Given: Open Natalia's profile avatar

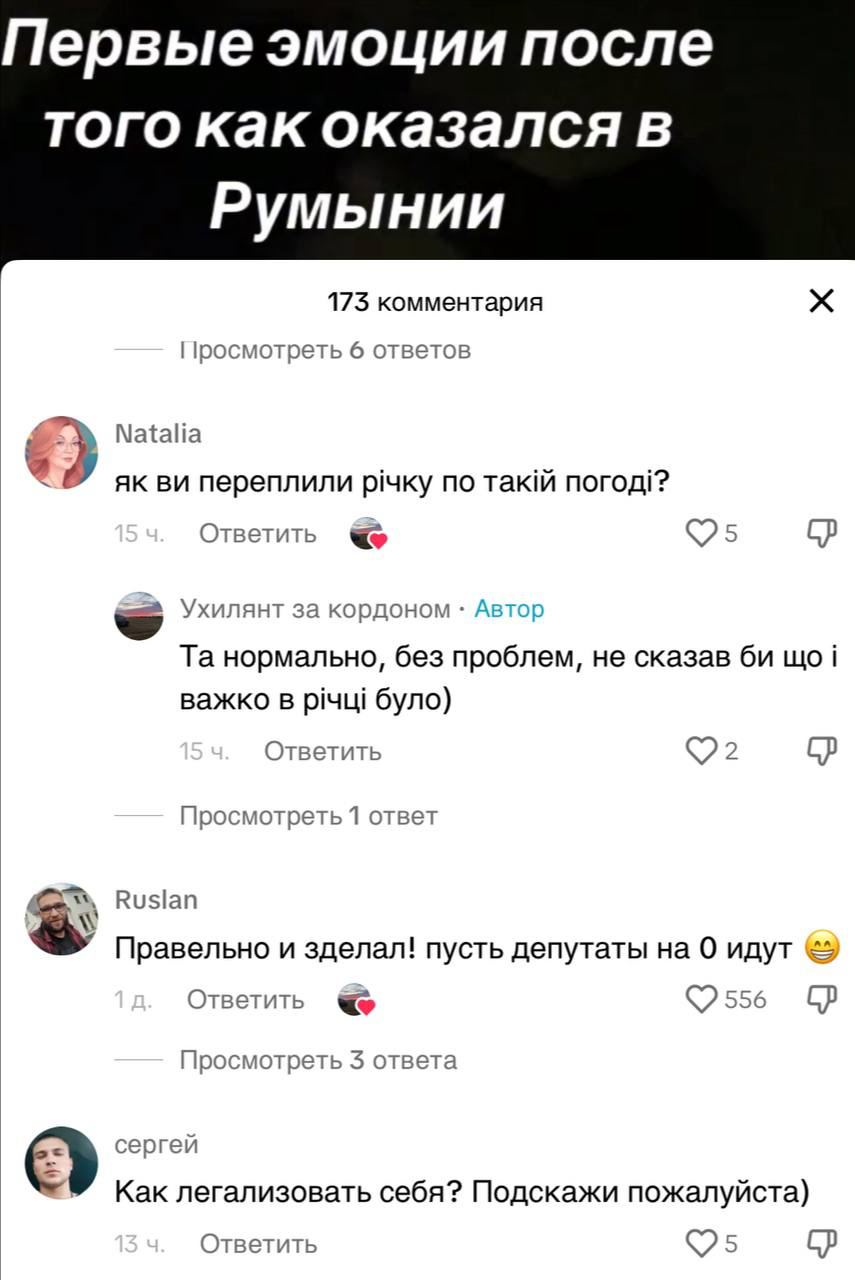Looking at the screenshot, I should (x=61, y=453).
